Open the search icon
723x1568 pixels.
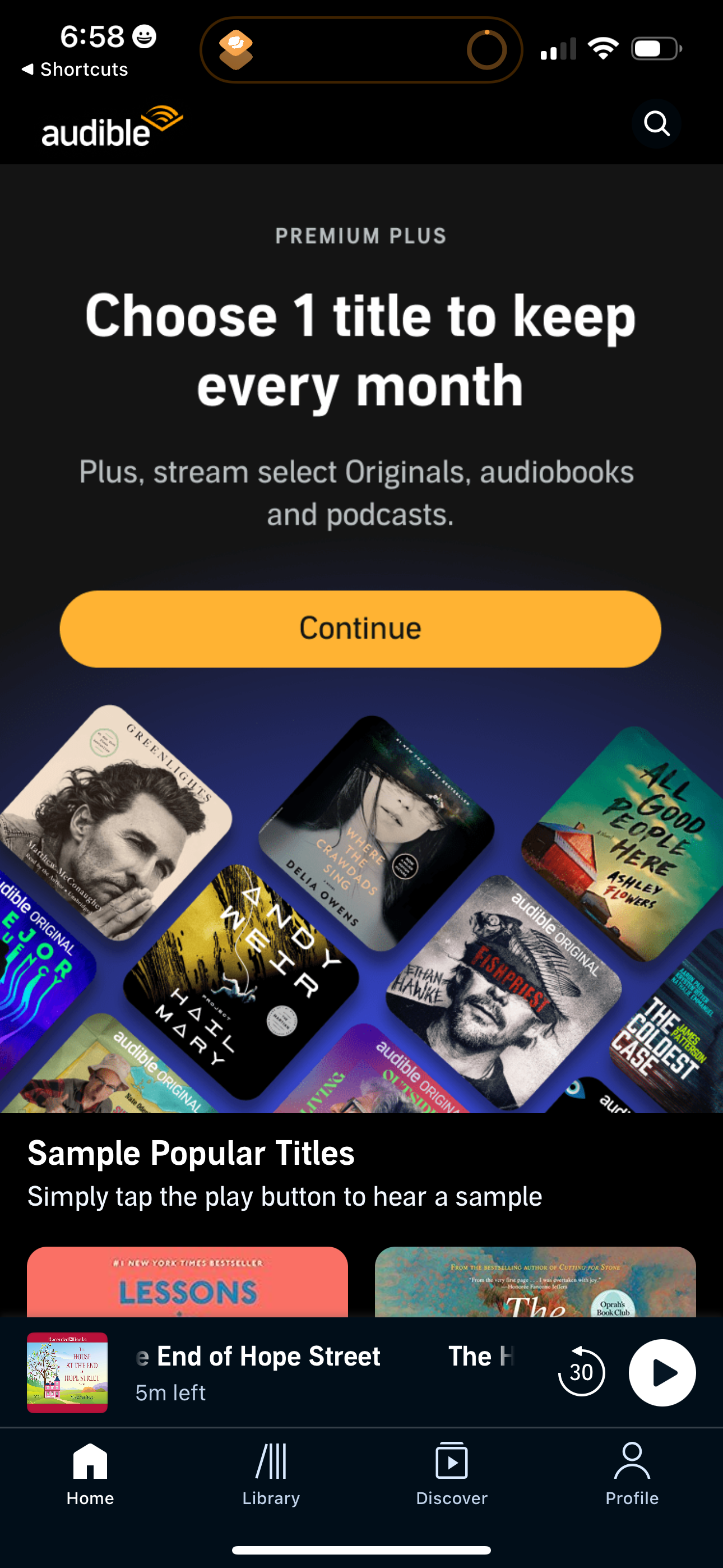pos(656,124)
